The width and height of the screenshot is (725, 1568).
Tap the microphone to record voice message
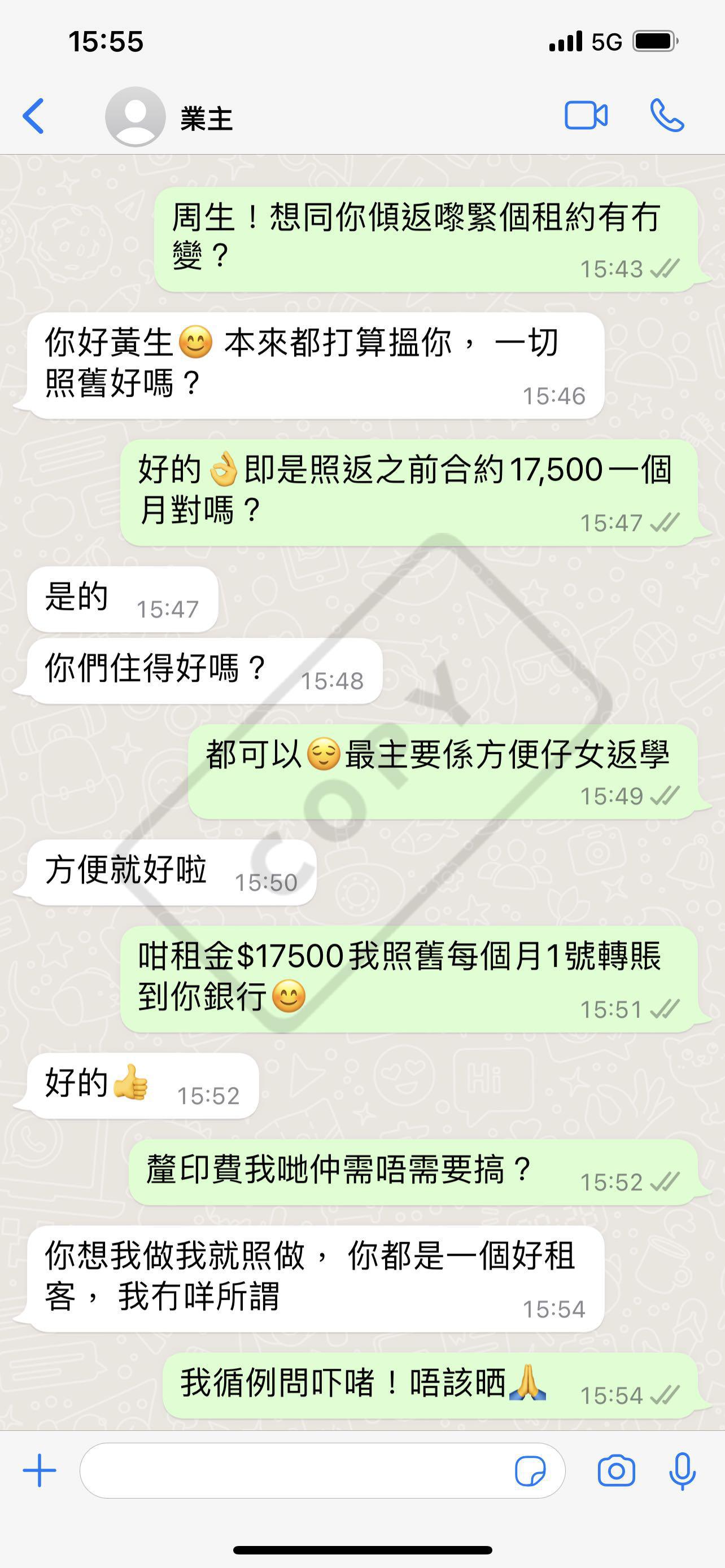click(683, 1470)
